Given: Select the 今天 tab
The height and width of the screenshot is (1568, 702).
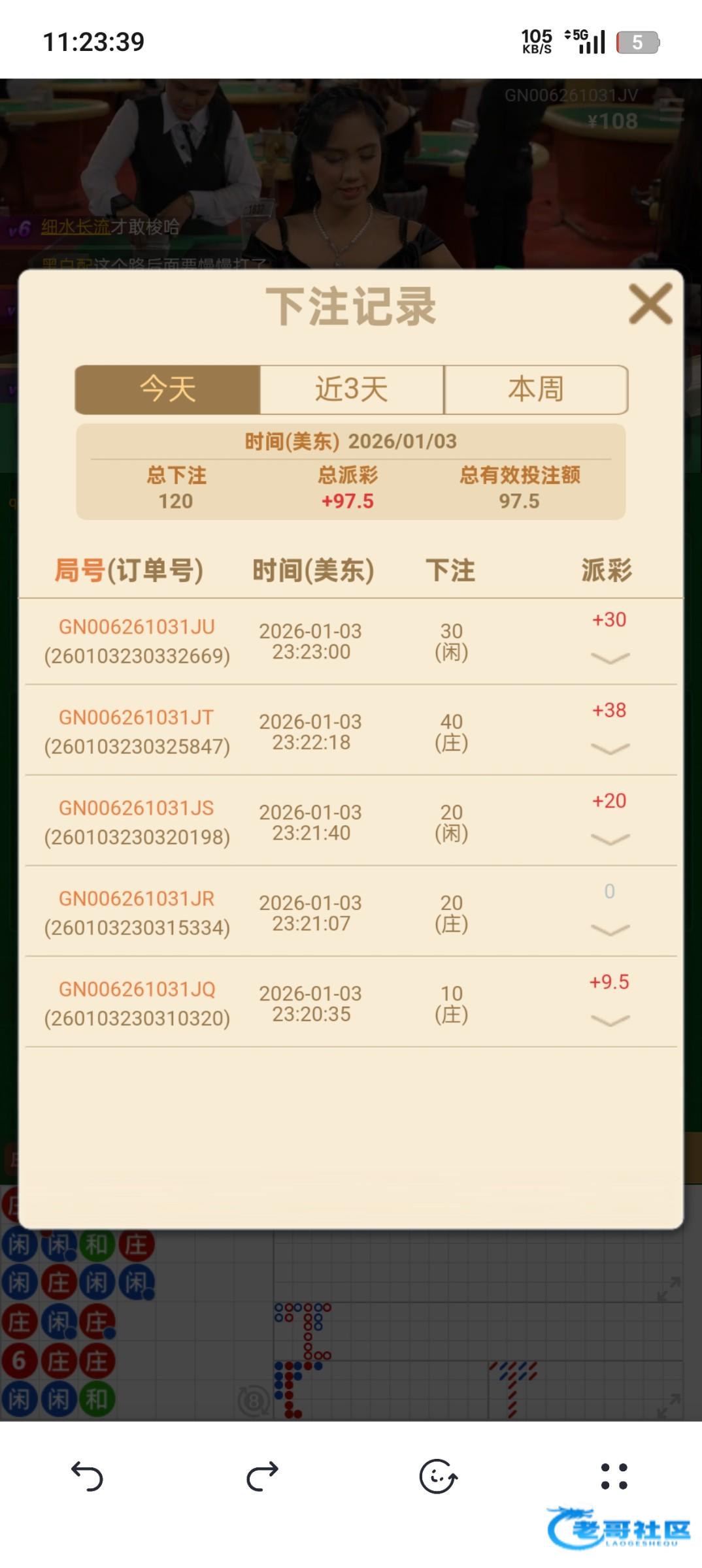Looking at the screenshot, I should (x=167, y=389).
